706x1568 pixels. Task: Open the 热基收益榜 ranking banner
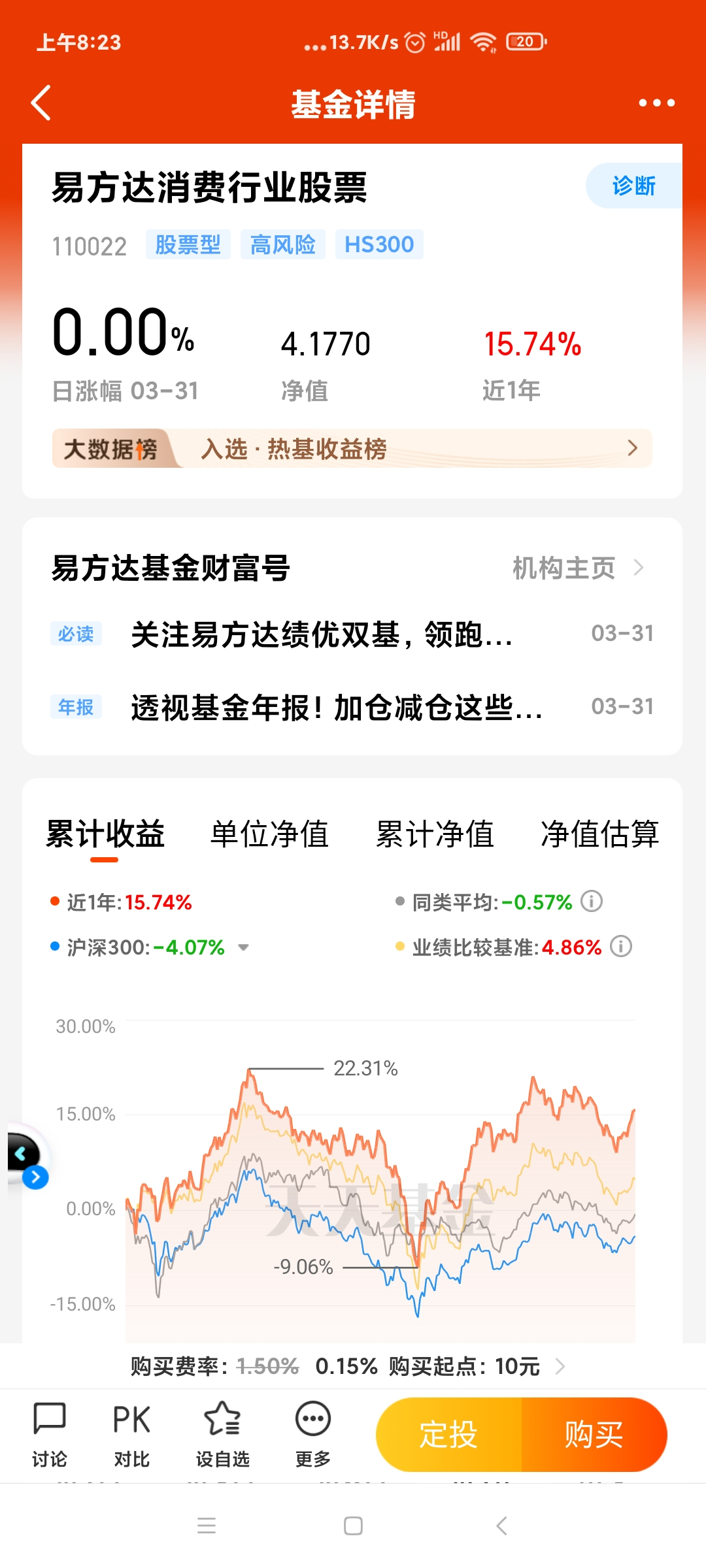[x=352, y=449]
